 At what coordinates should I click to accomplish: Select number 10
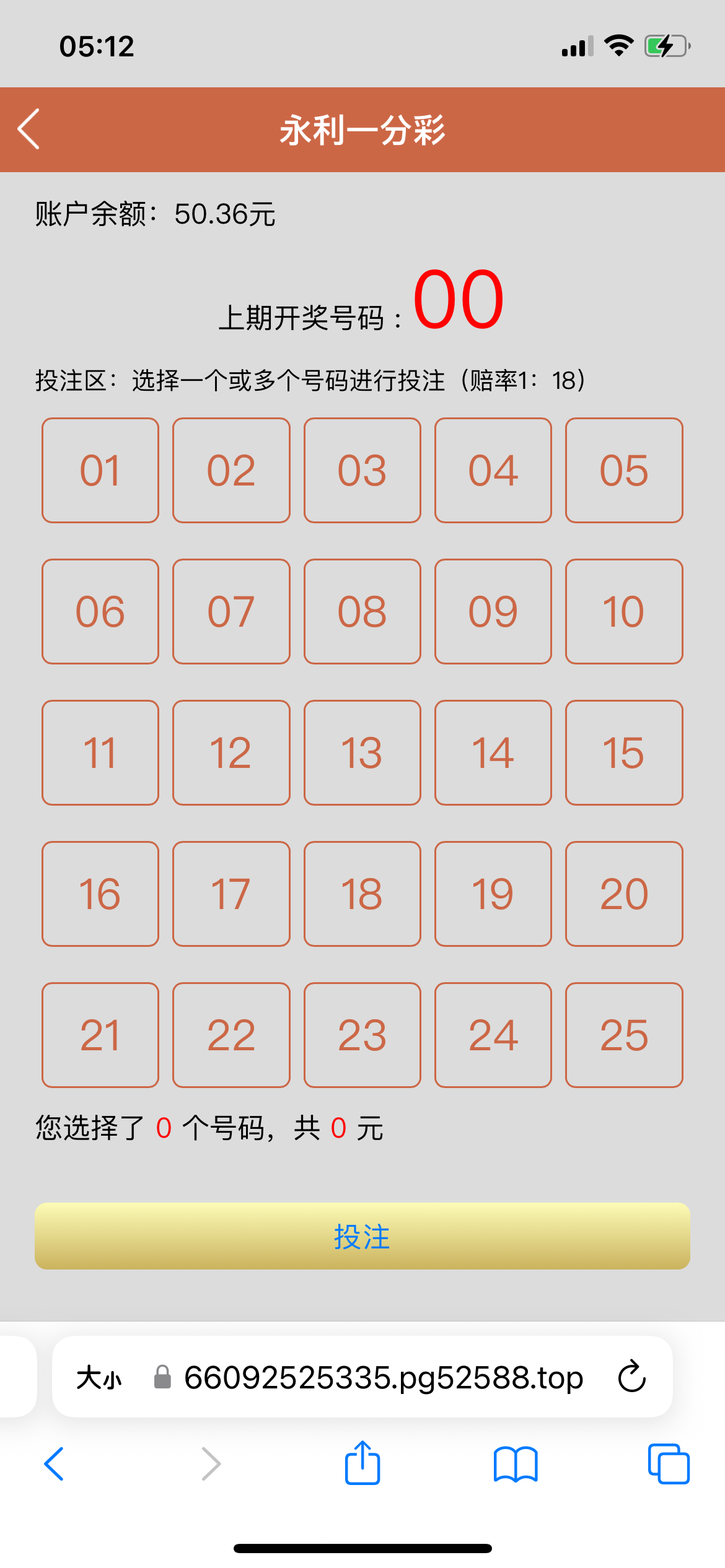pos(624,612)
